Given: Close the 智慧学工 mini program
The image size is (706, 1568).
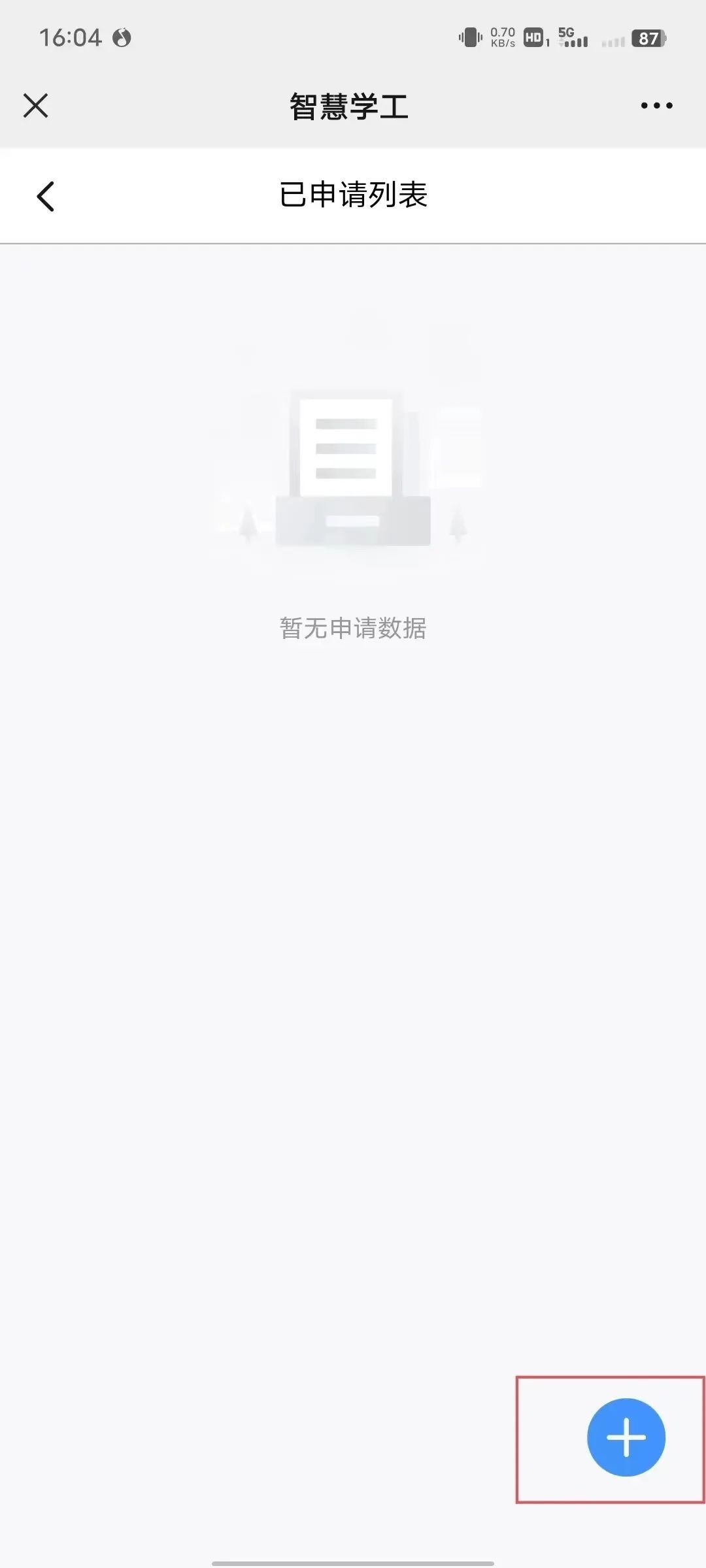Looking at the screenshot, I should [x=35, y=105].
